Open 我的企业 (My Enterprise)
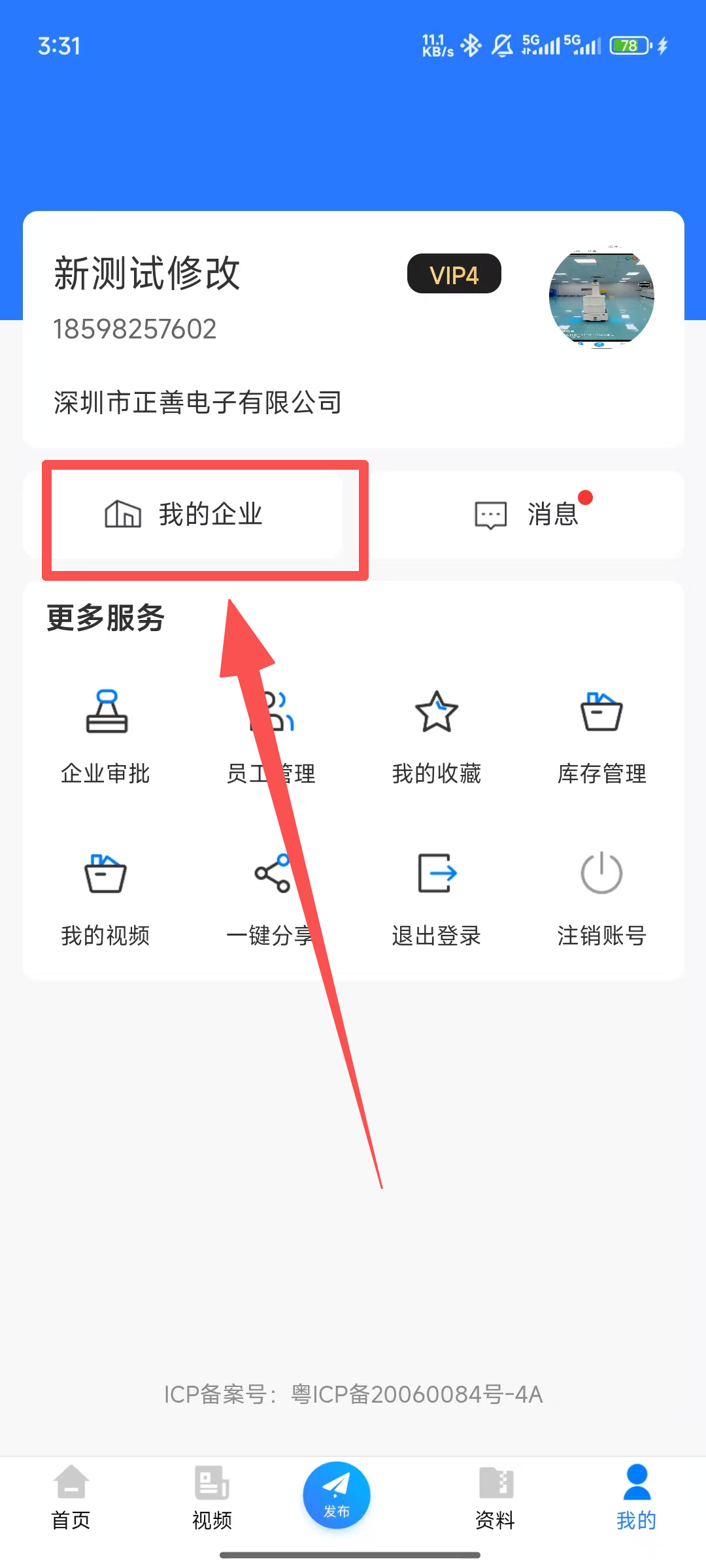The image size is (706, 1568). [x=184, y=515]
